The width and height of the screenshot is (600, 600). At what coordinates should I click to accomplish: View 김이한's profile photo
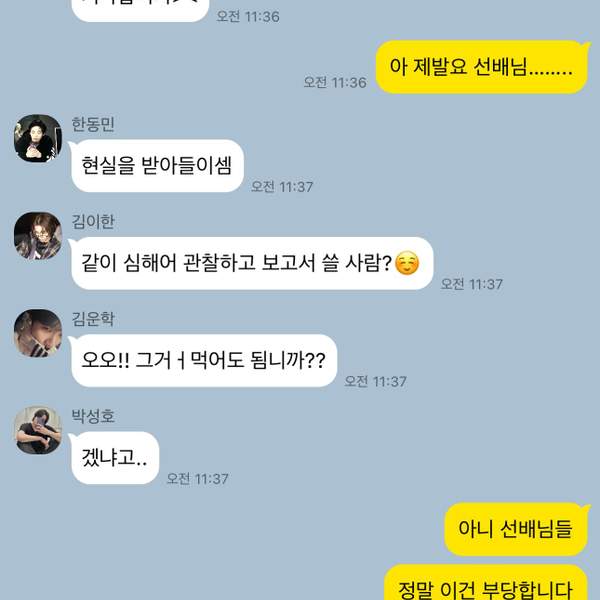tap(38, 235)
